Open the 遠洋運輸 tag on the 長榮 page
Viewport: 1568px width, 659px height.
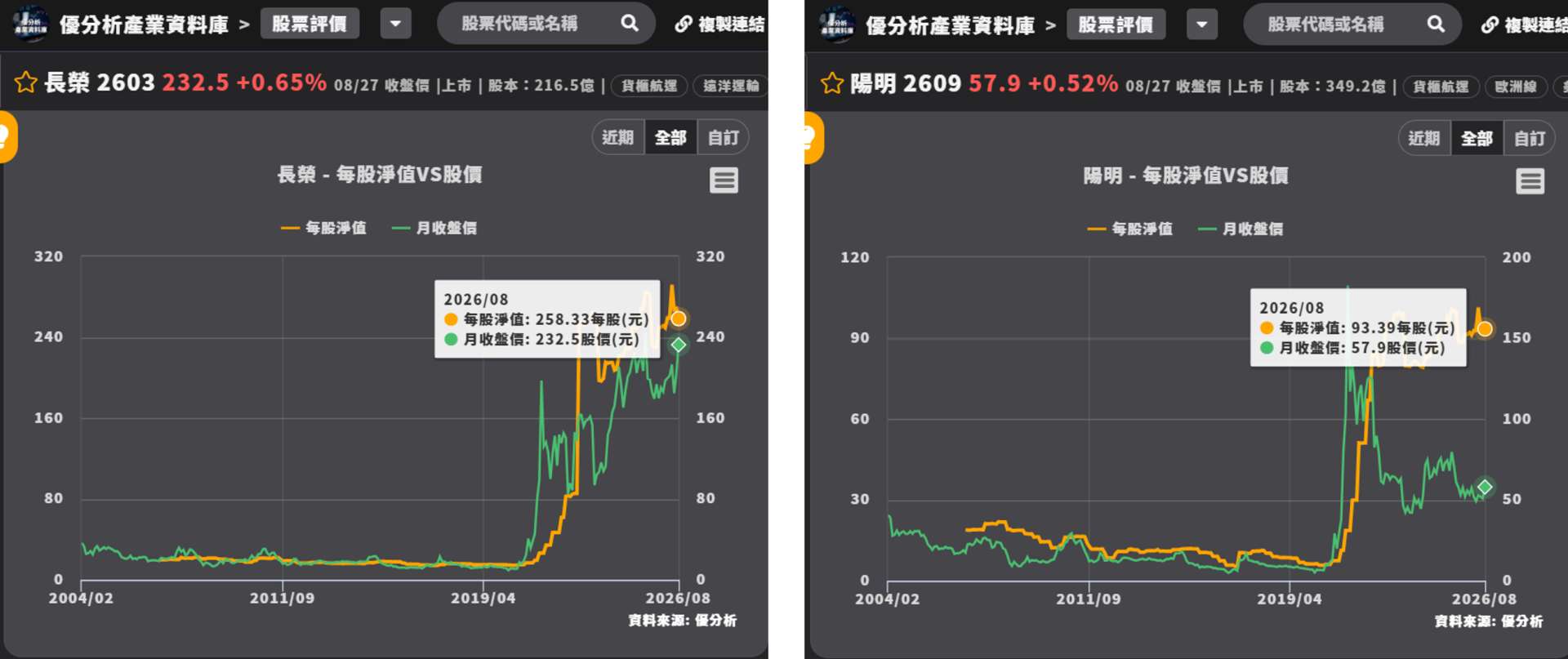(731, 86)
